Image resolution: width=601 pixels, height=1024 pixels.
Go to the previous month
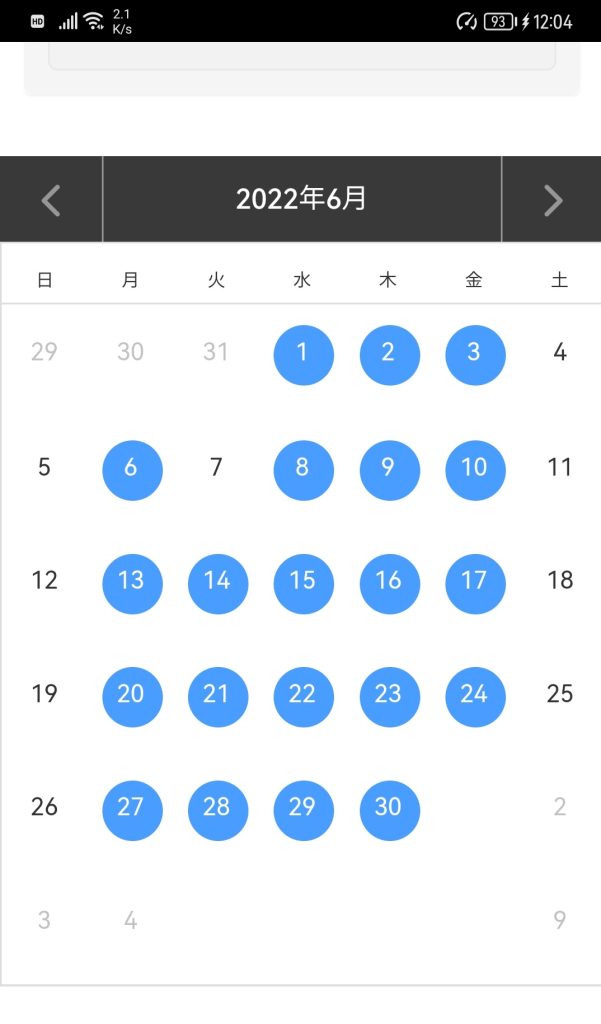(x=51, y=200)
